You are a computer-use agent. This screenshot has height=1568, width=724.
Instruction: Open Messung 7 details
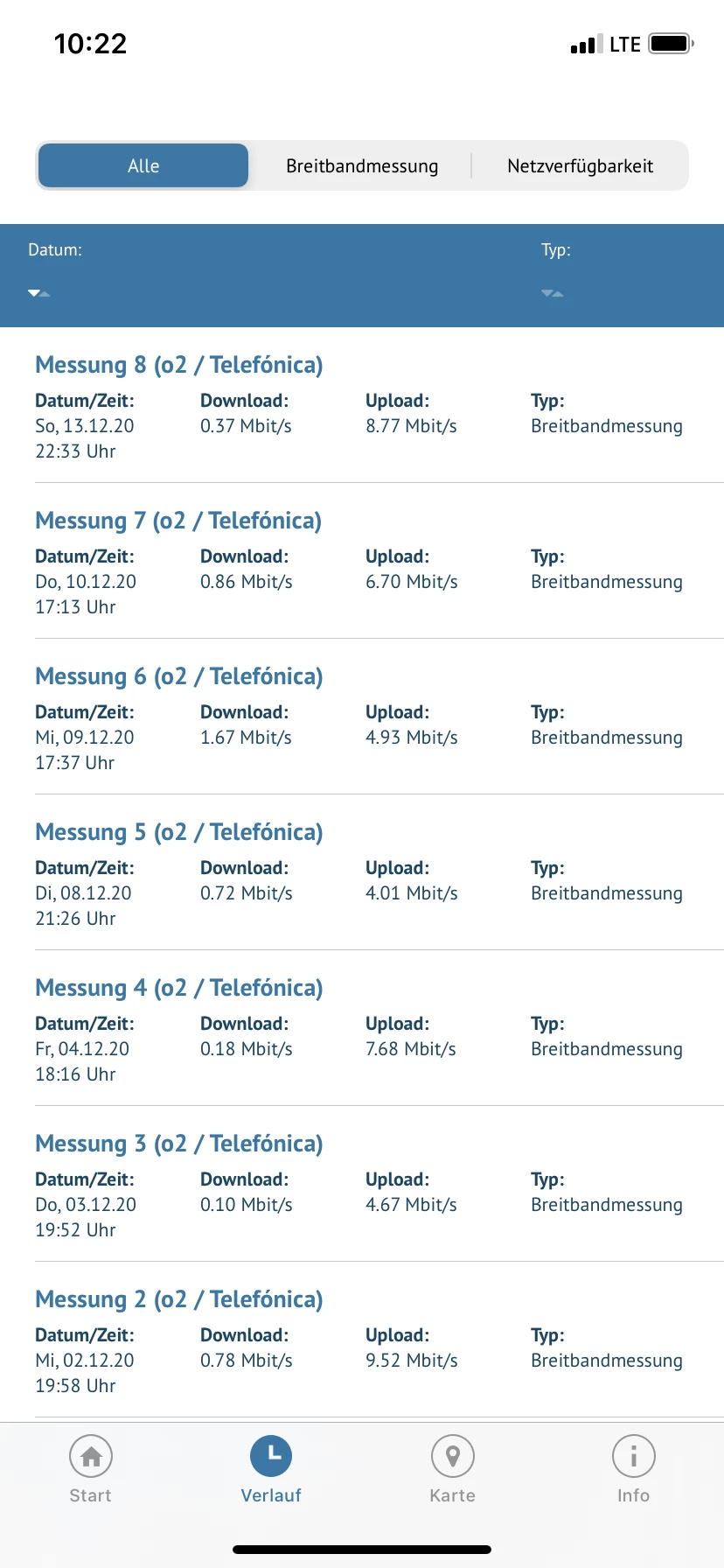click(x=178, y=521)
